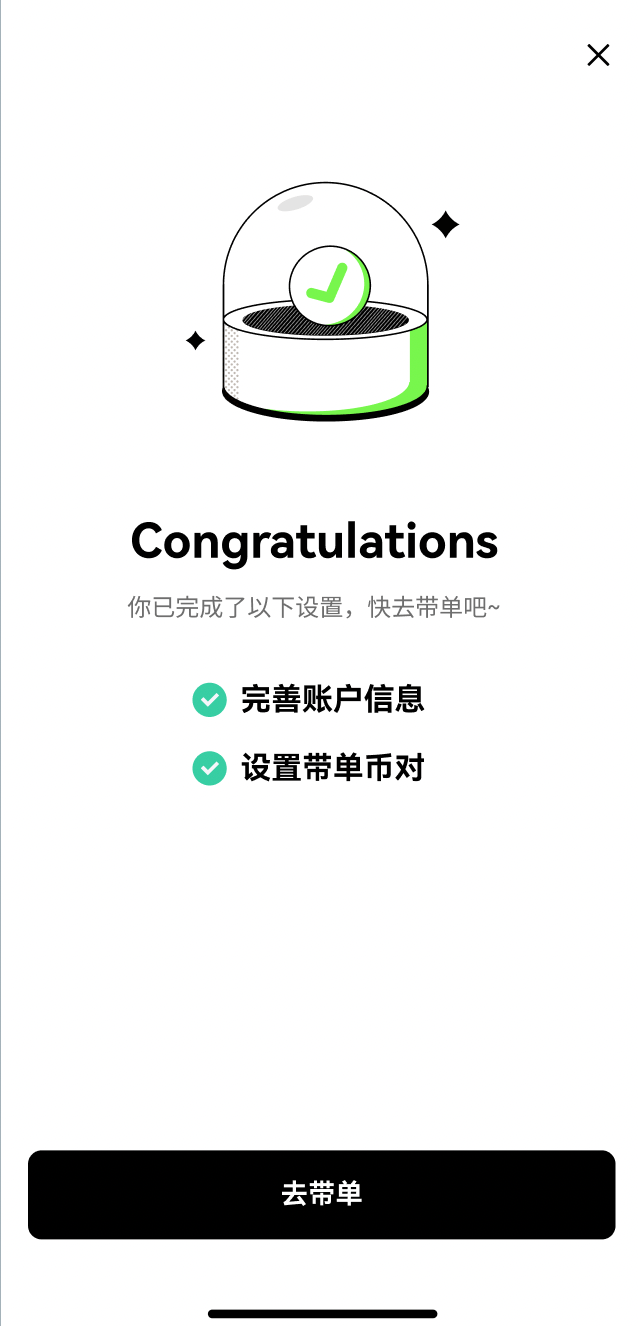Tap the 去带单 button

321,1194
